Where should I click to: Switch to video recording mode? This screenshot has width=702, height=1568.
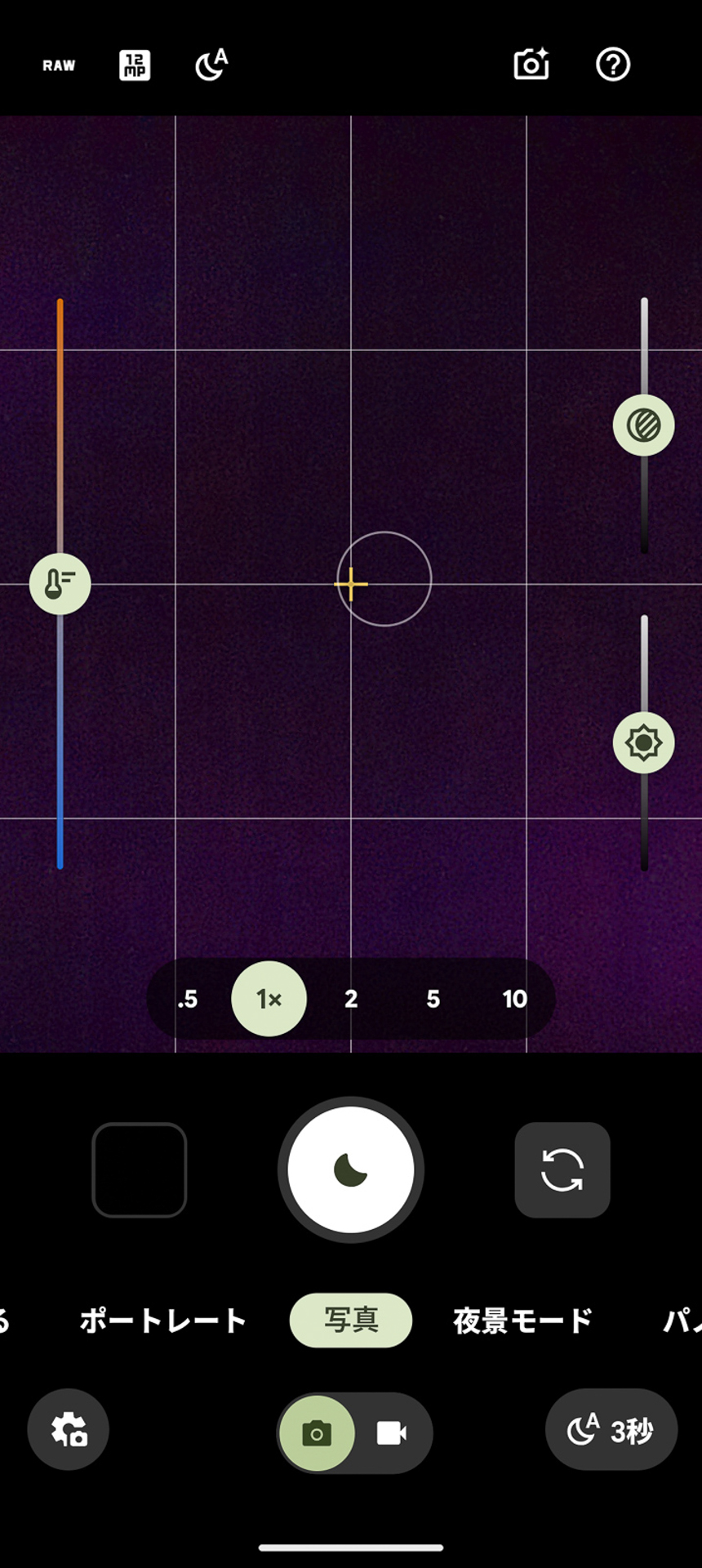point(392,1433)
